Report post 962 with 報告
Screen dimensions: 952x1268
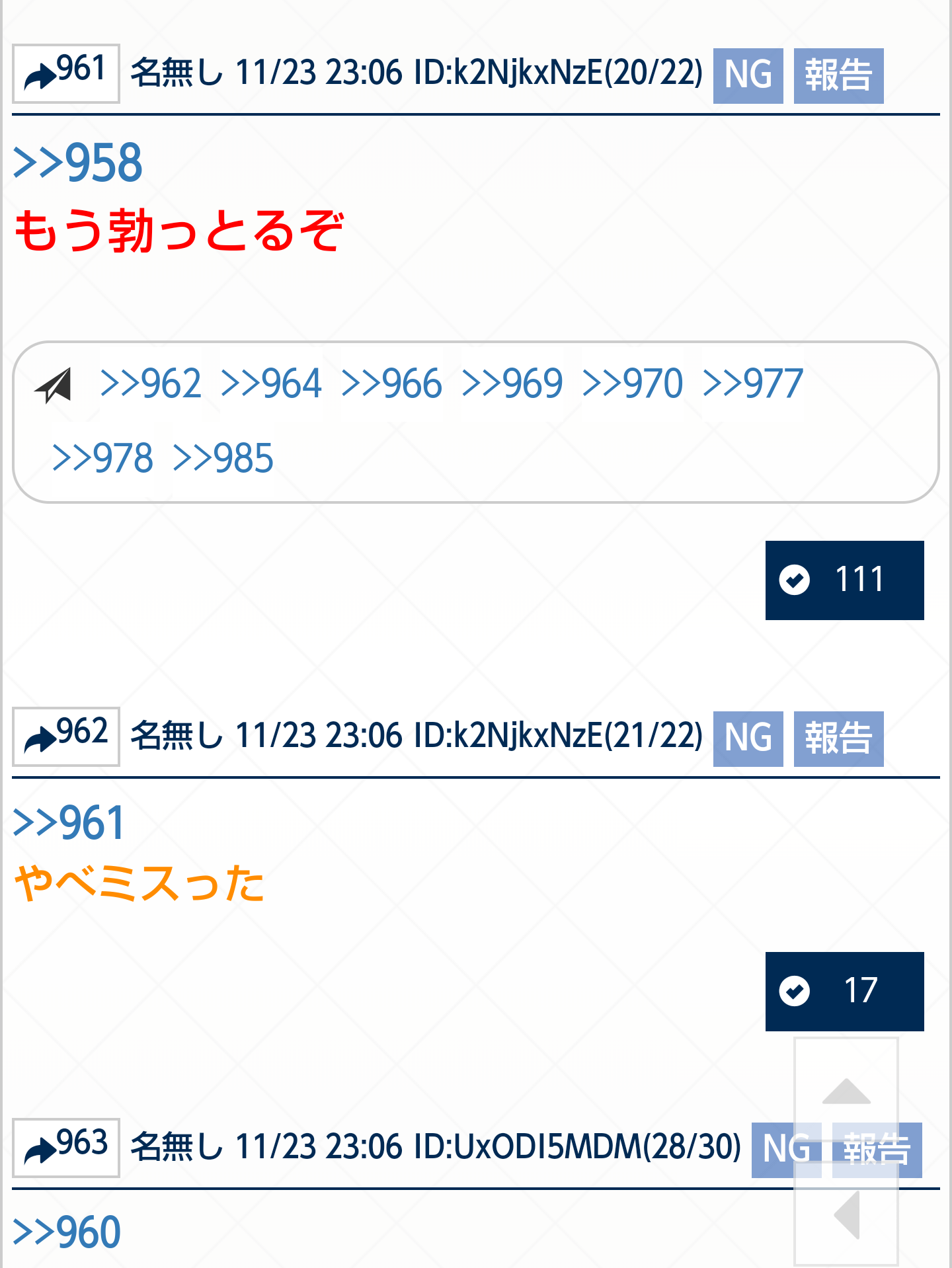click(x=838, y=738)
